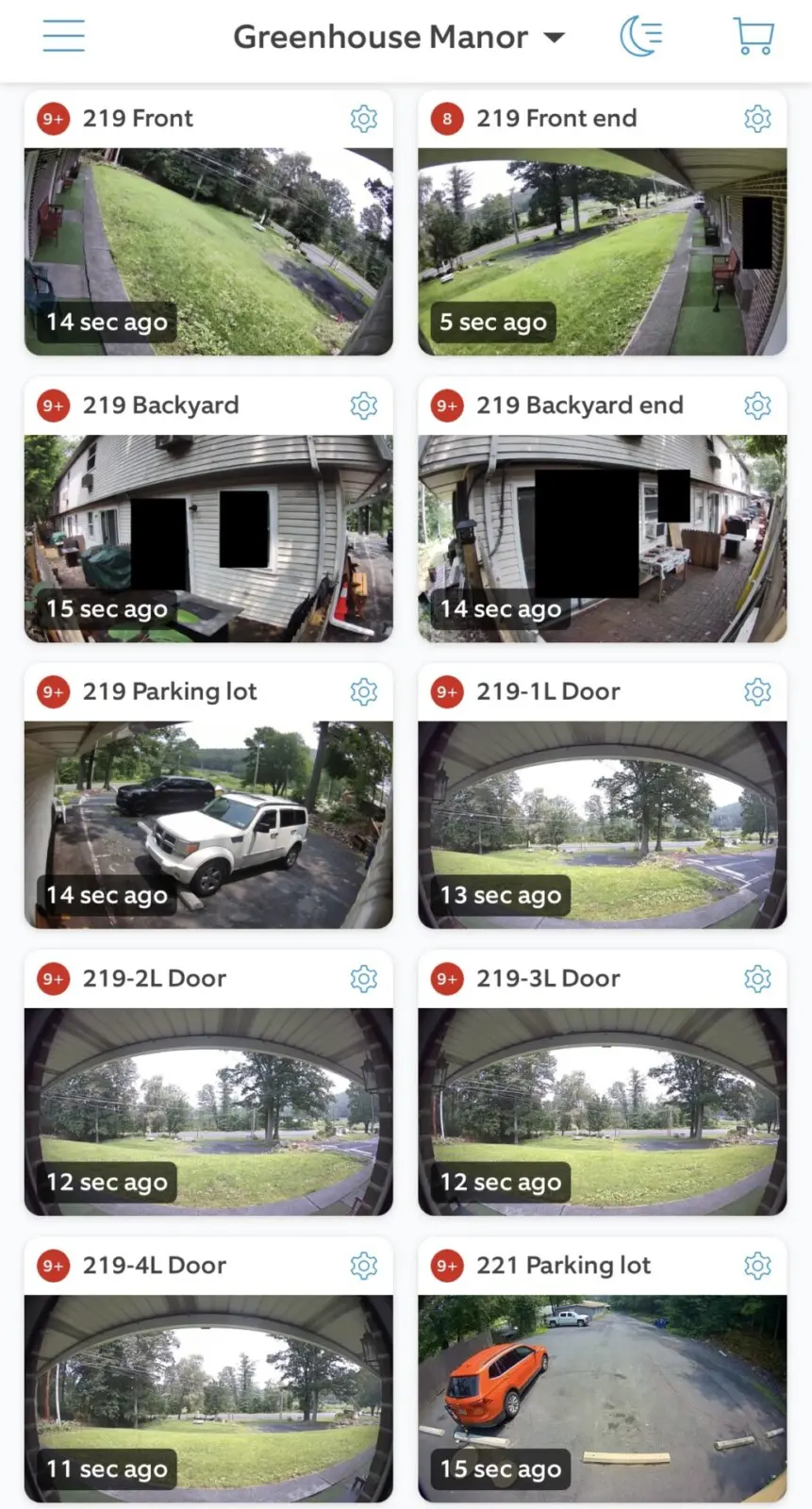The height and width of the screenshot is (1509, 812).
Task: Open the 219-2L Door camera feed
Action: 208,1111
